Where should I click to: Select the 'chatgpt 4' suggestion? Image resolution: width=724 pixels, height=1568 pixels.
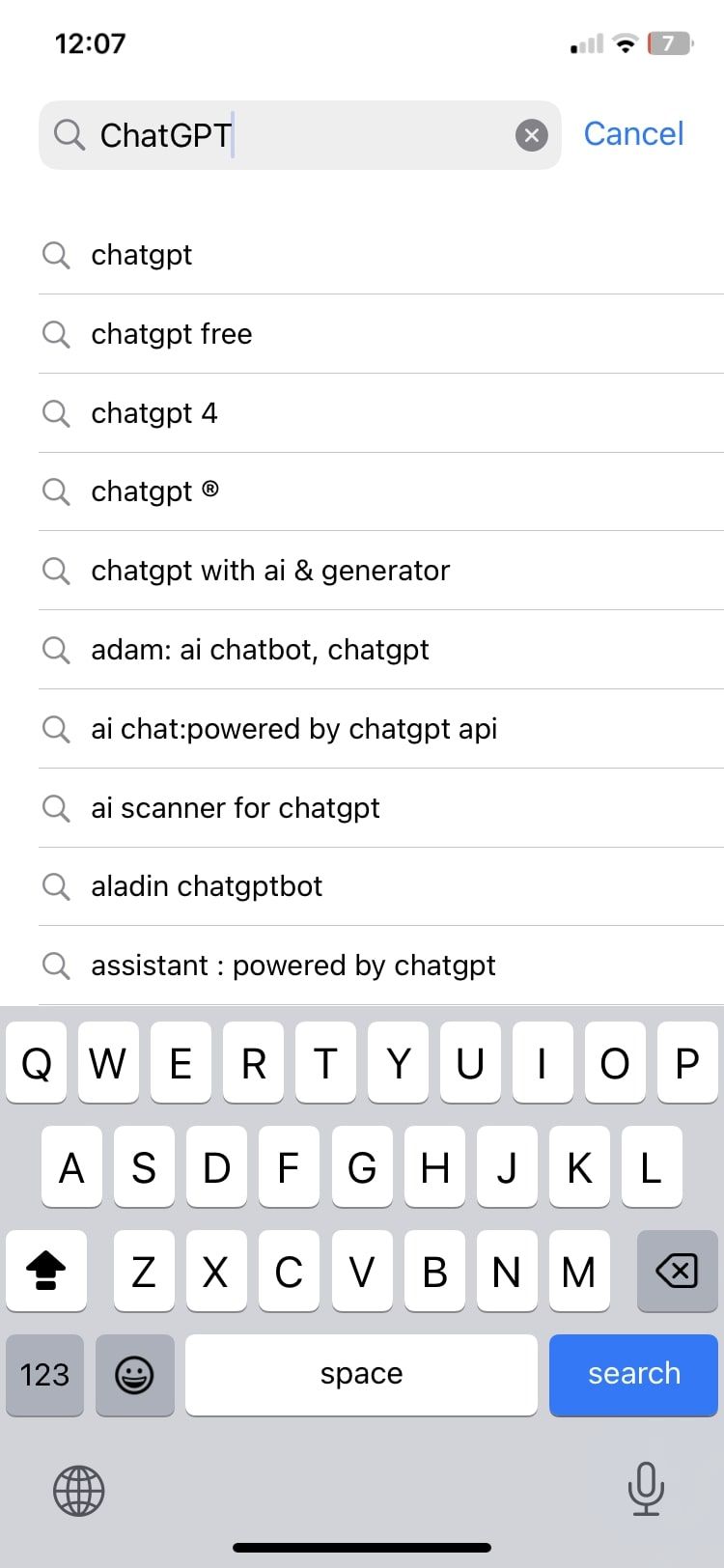click(153, 413)
